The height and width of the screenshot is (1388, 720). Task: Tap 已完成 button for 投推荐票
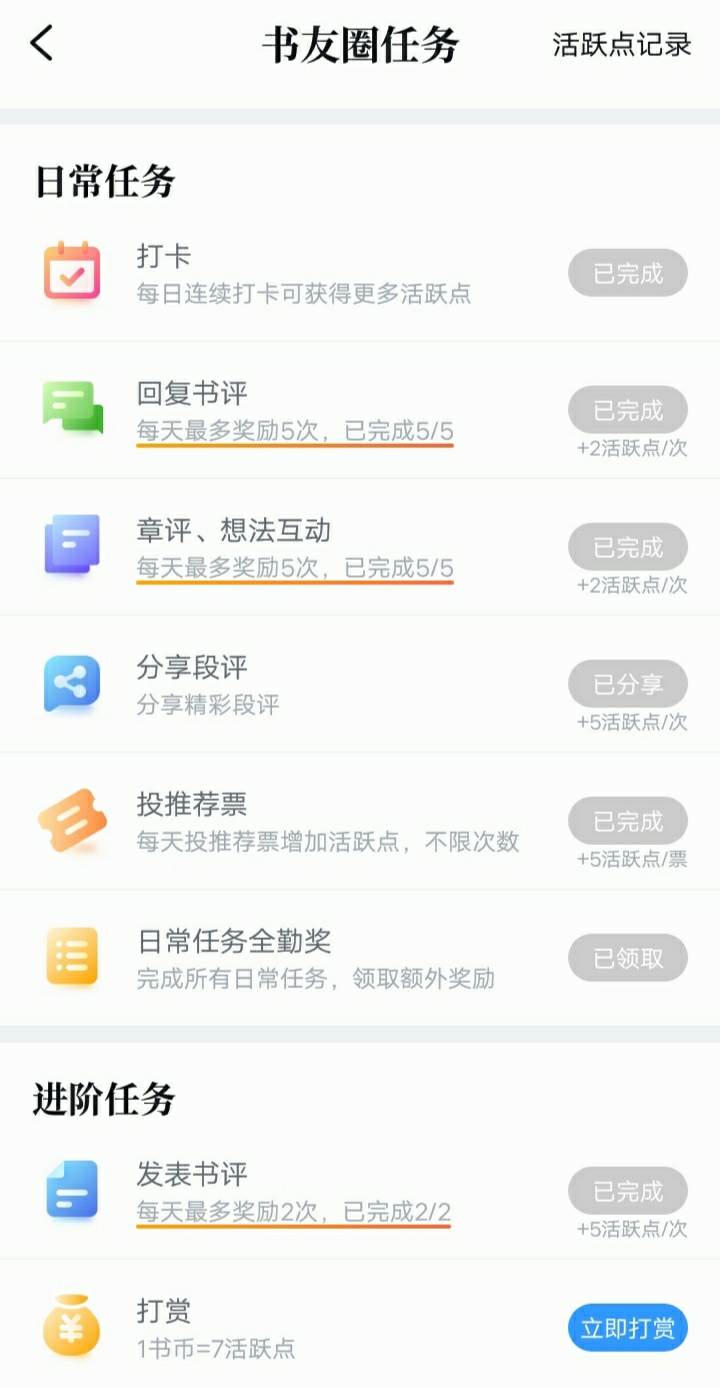point(628,821)
